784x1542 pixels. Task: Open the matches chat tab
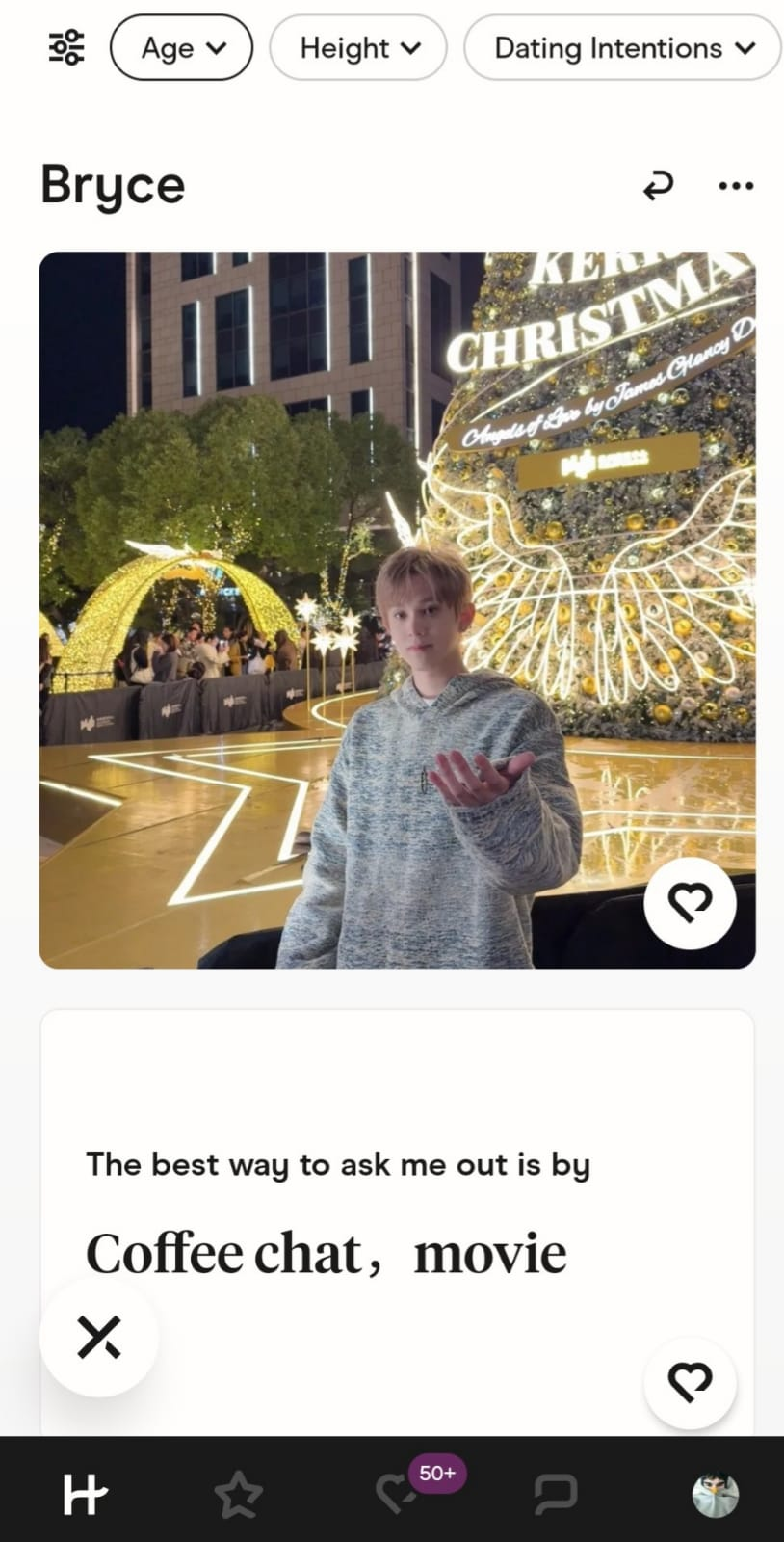pos(556,1495)
